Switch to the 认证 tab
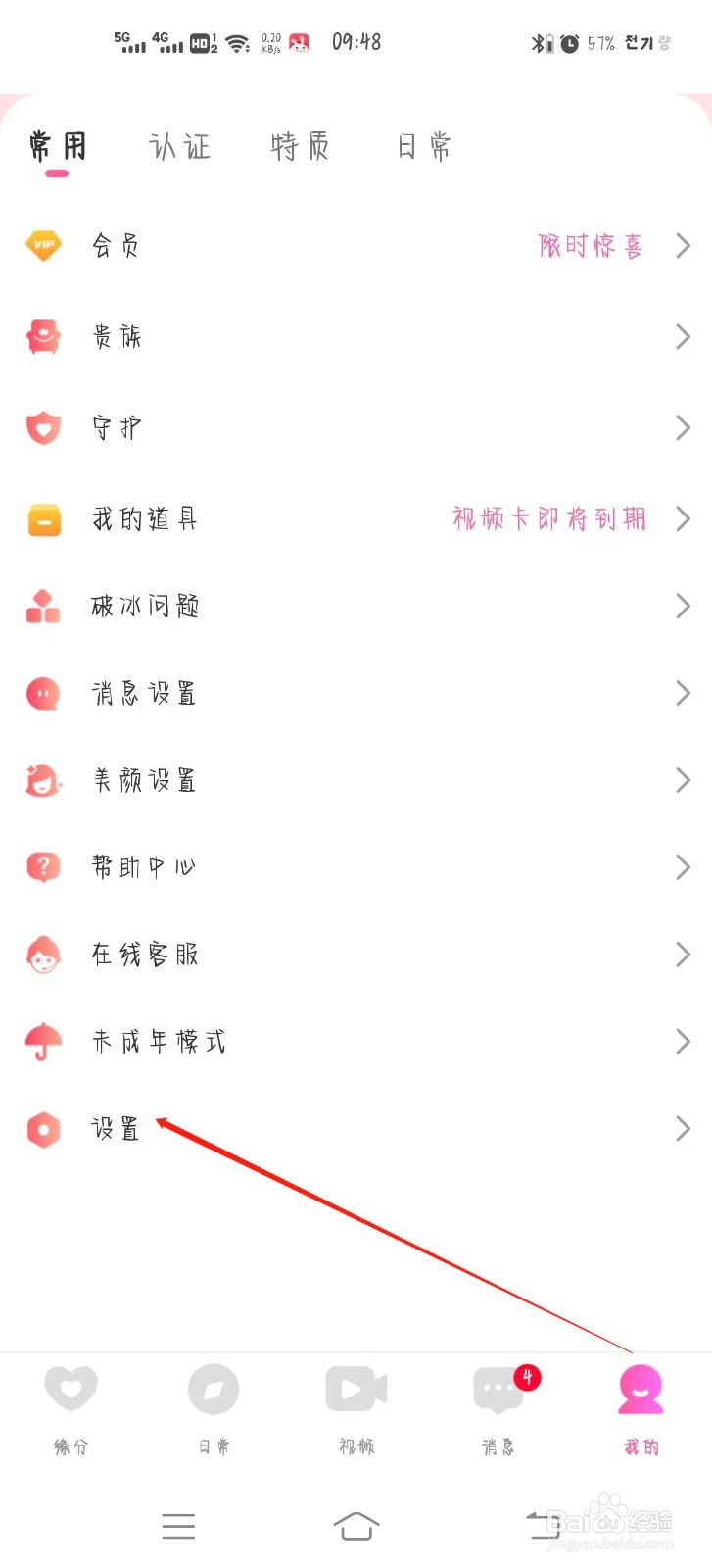This screenshot has height=1568, width=712. [179, 147]
